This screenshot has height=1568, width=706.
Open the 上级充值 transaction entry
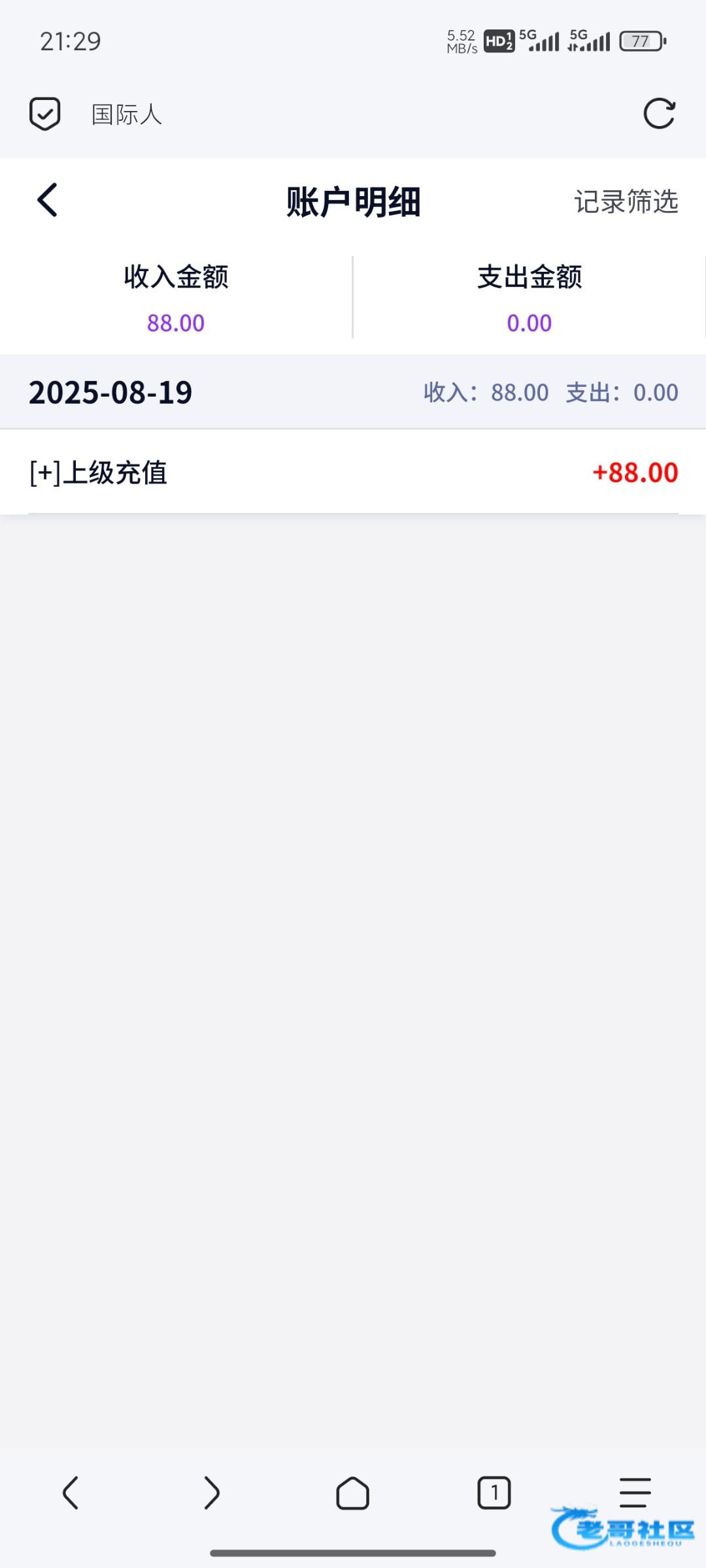coord(353,472)
